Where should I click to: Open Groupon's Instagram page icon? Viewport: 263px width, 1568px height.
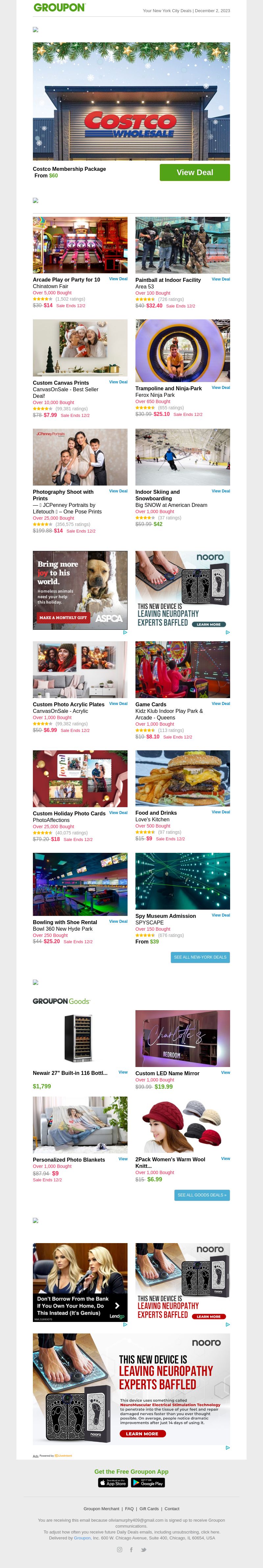(x=119, y=1549)
